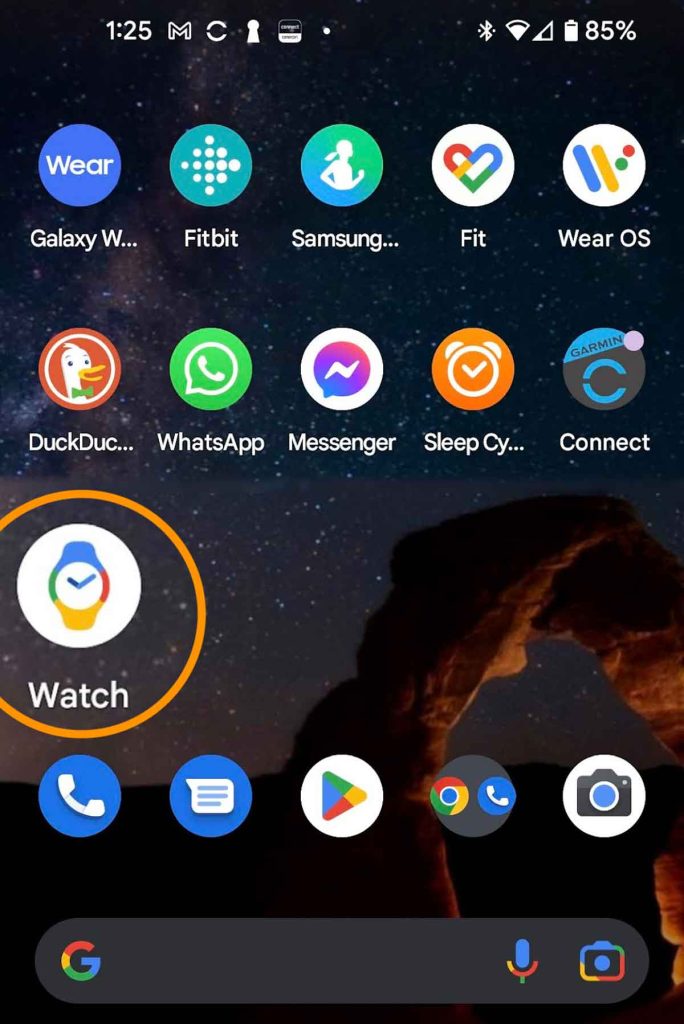Open the Wear OS app

(x=604, y=166)
